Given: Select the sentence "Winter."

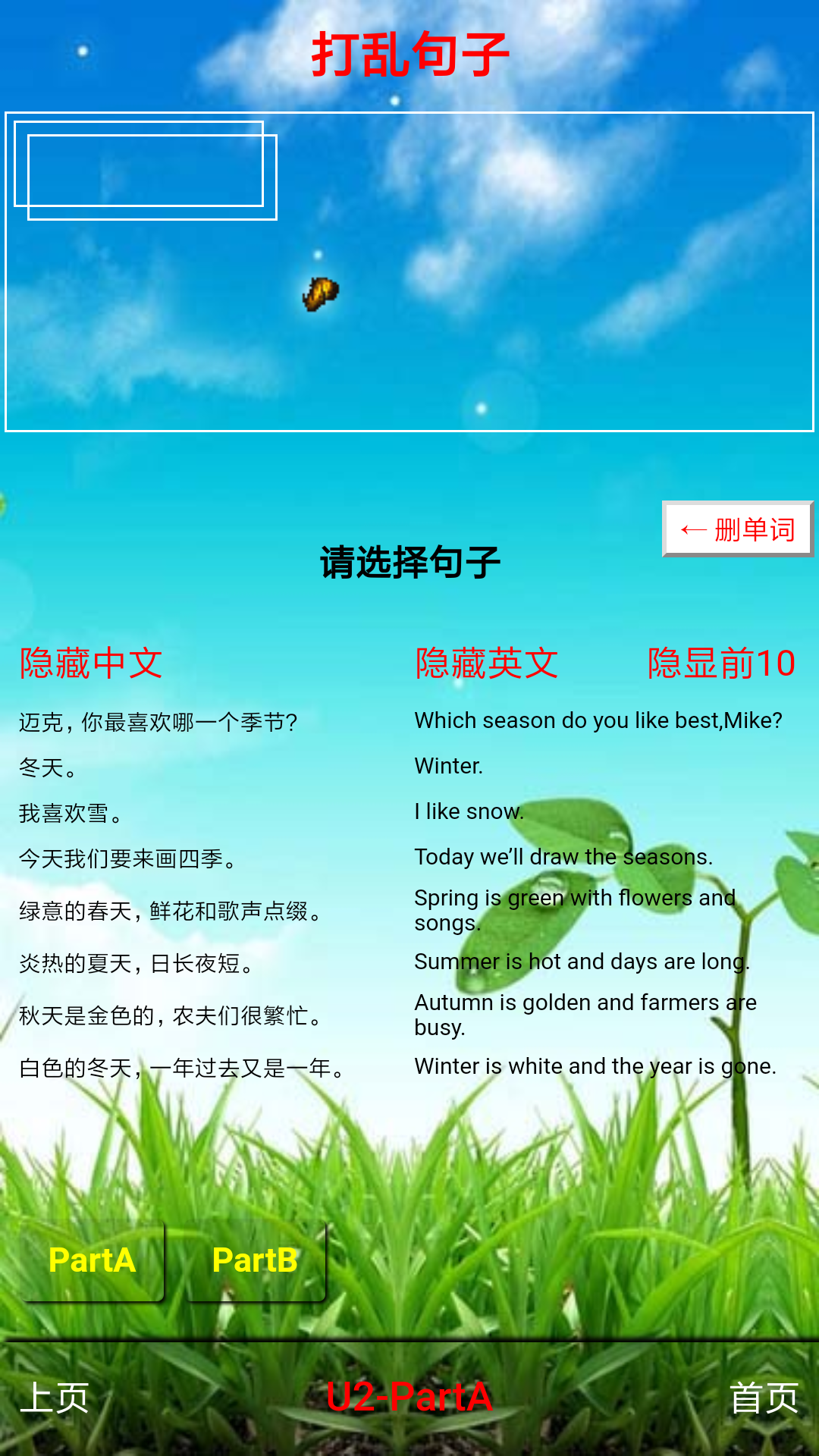Looking at the screenshot, I should (449, 766).
